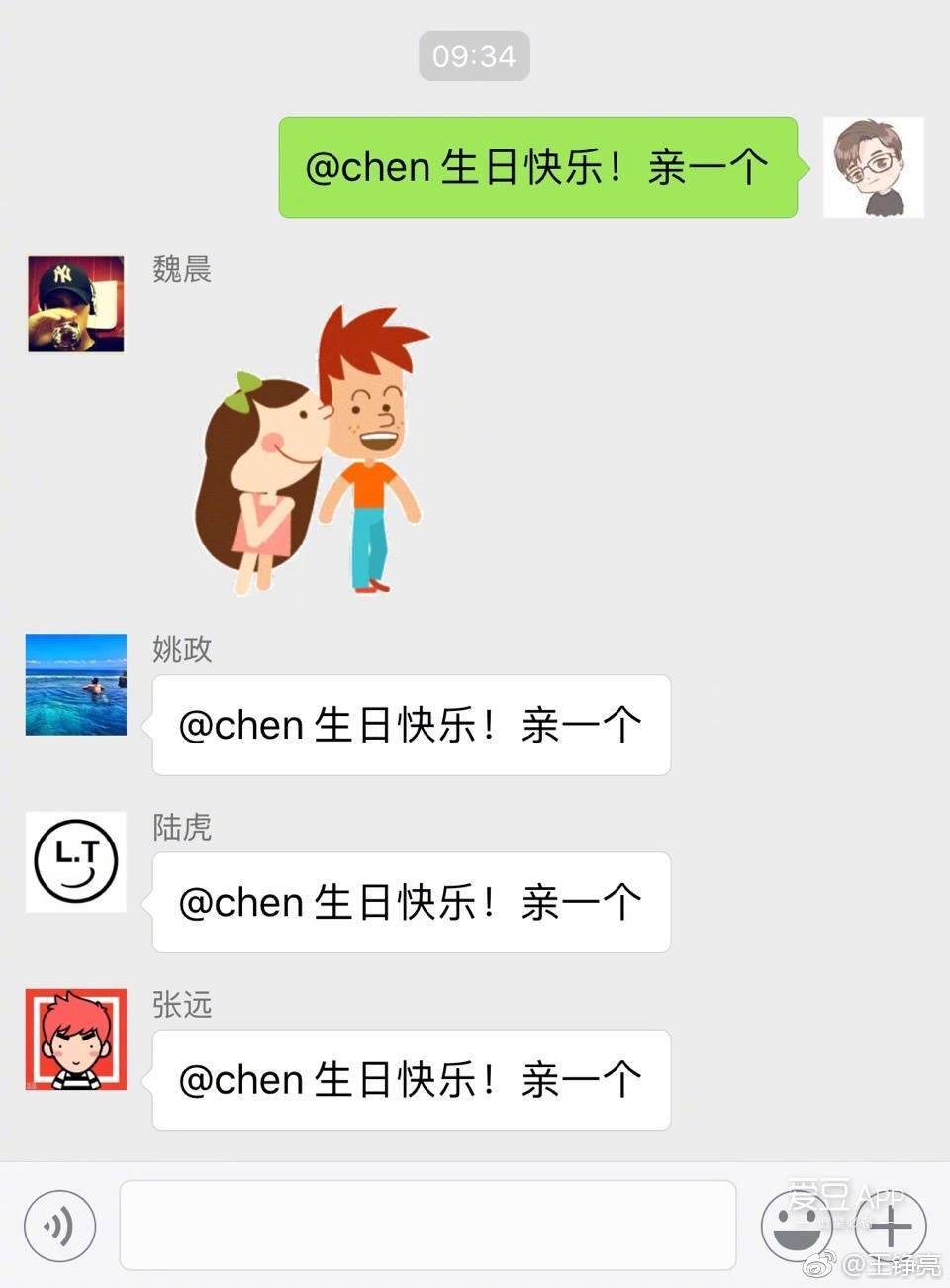Open your own cartoon avatar profile

click(873, 167)
